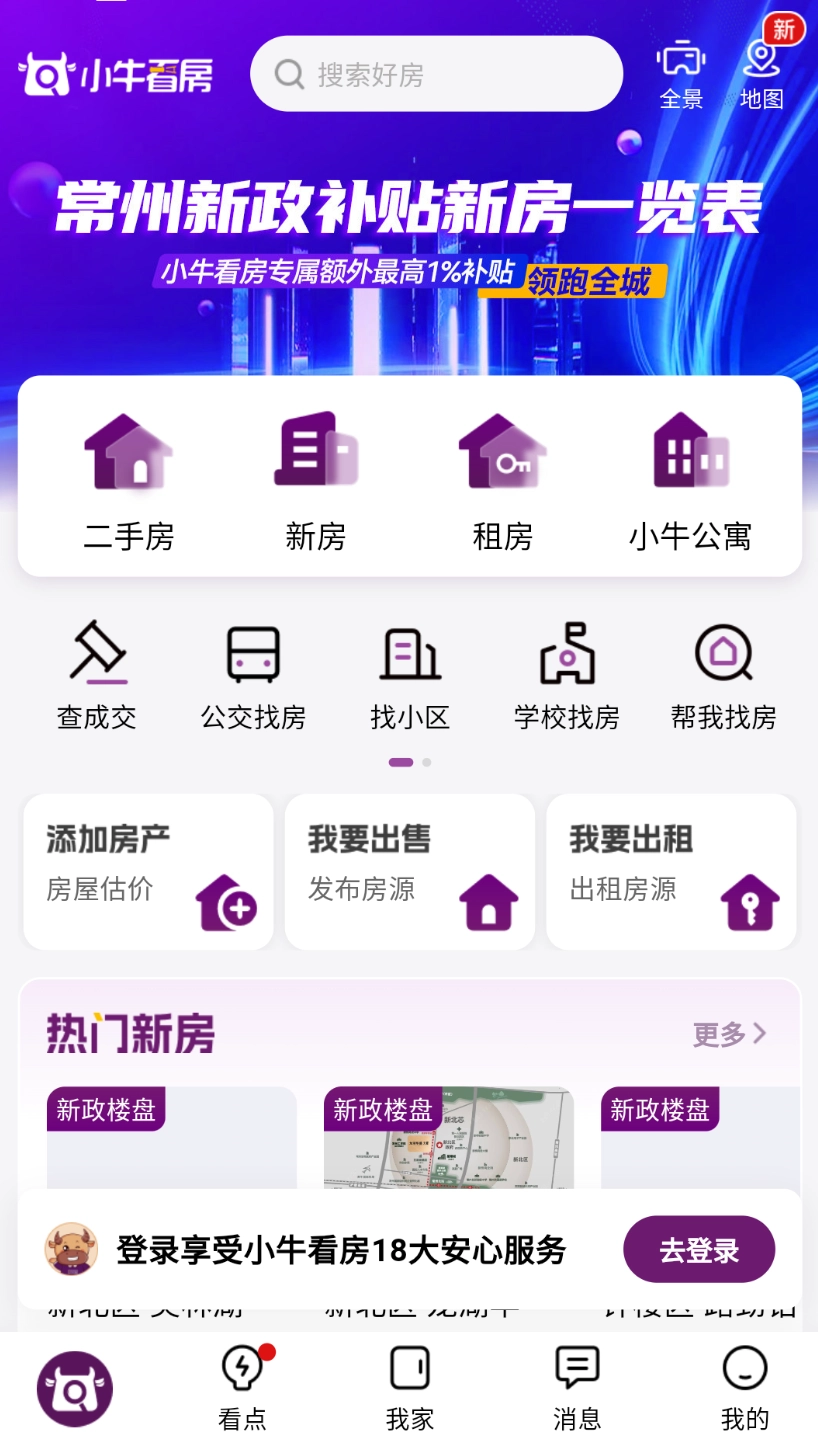Screen dimensions: 818x1435
Task: Open the 看点 tab with red badge
Action: (241, 1386)
